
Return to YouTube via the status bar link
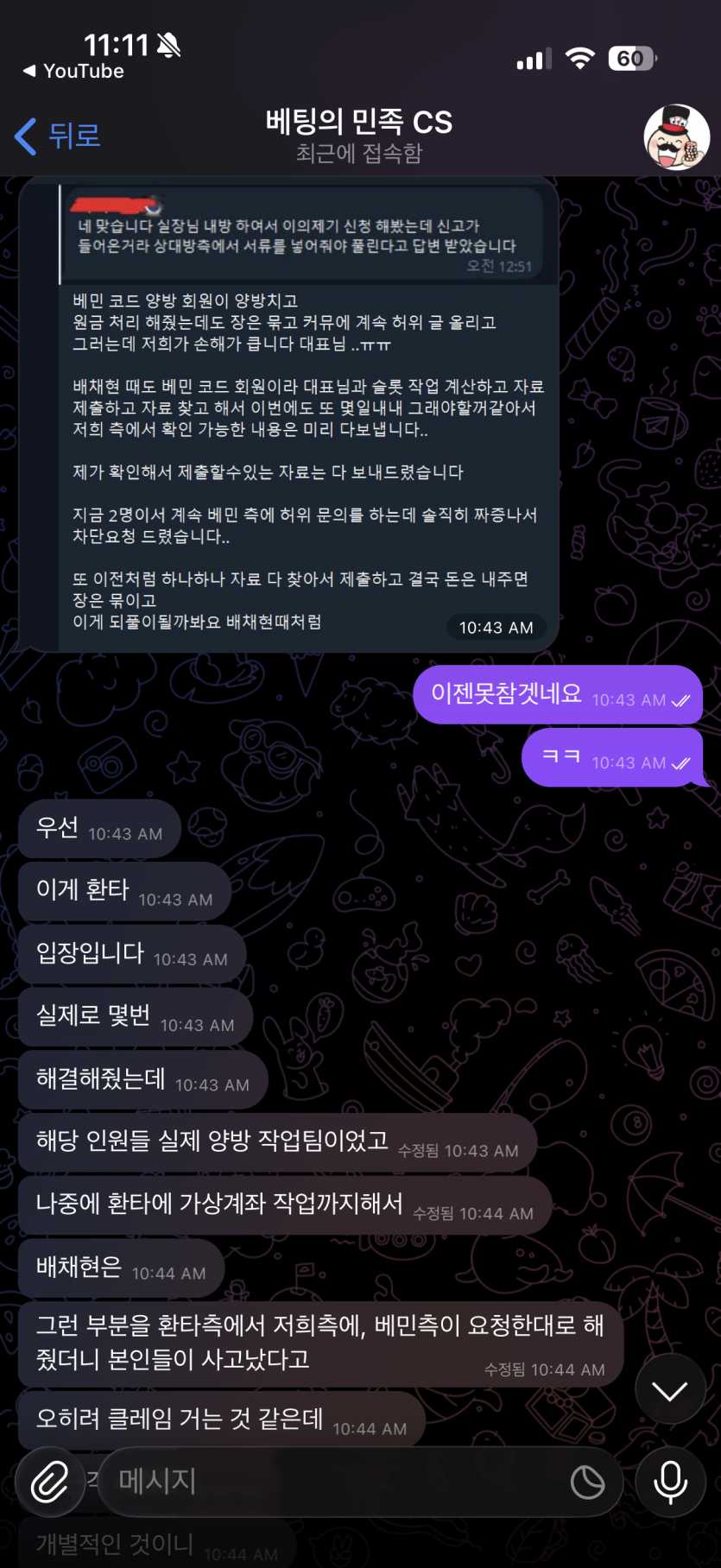coord(74,72)
